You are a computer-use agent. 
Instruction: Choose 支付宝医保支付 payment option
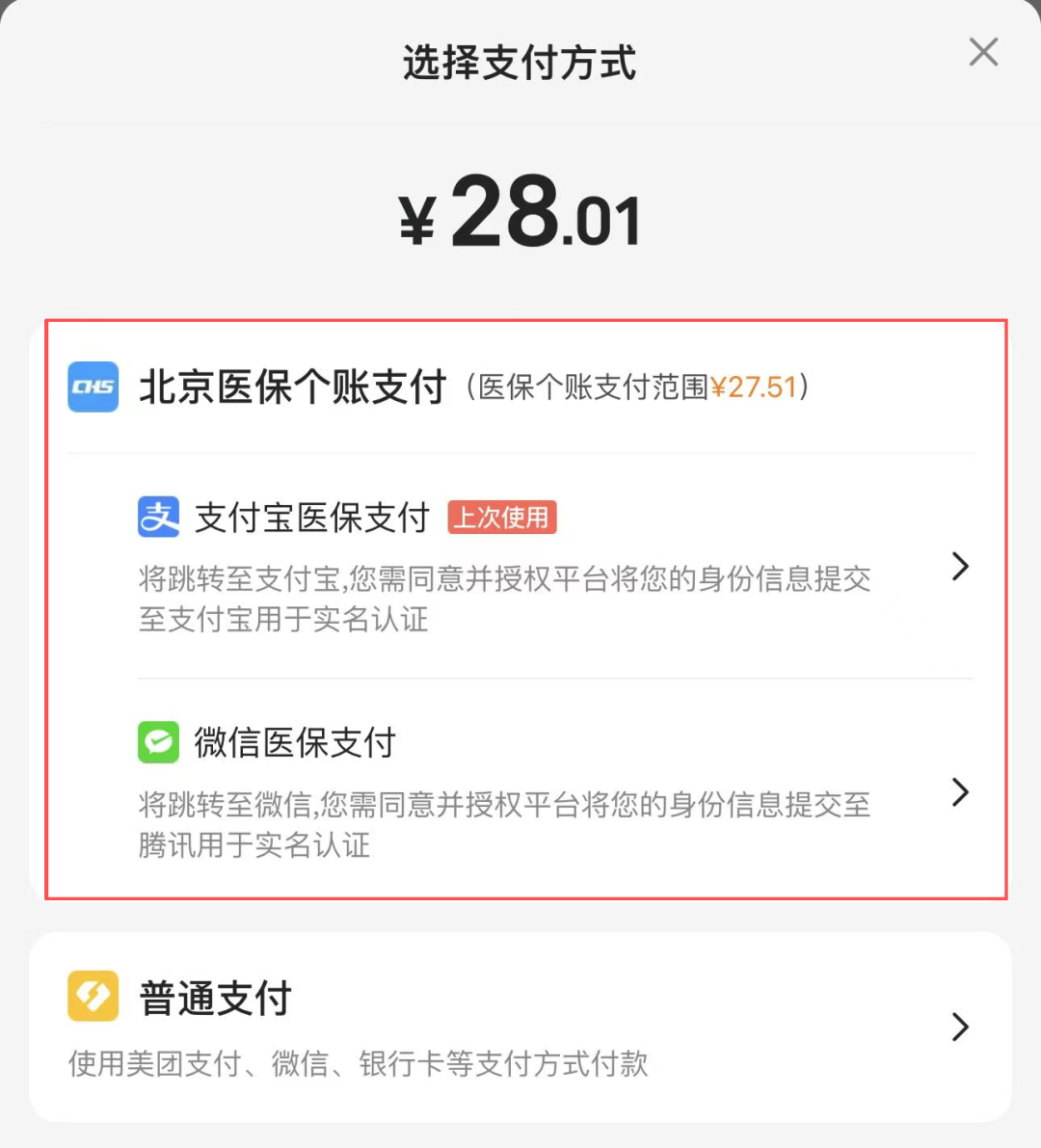coord(554,566)
